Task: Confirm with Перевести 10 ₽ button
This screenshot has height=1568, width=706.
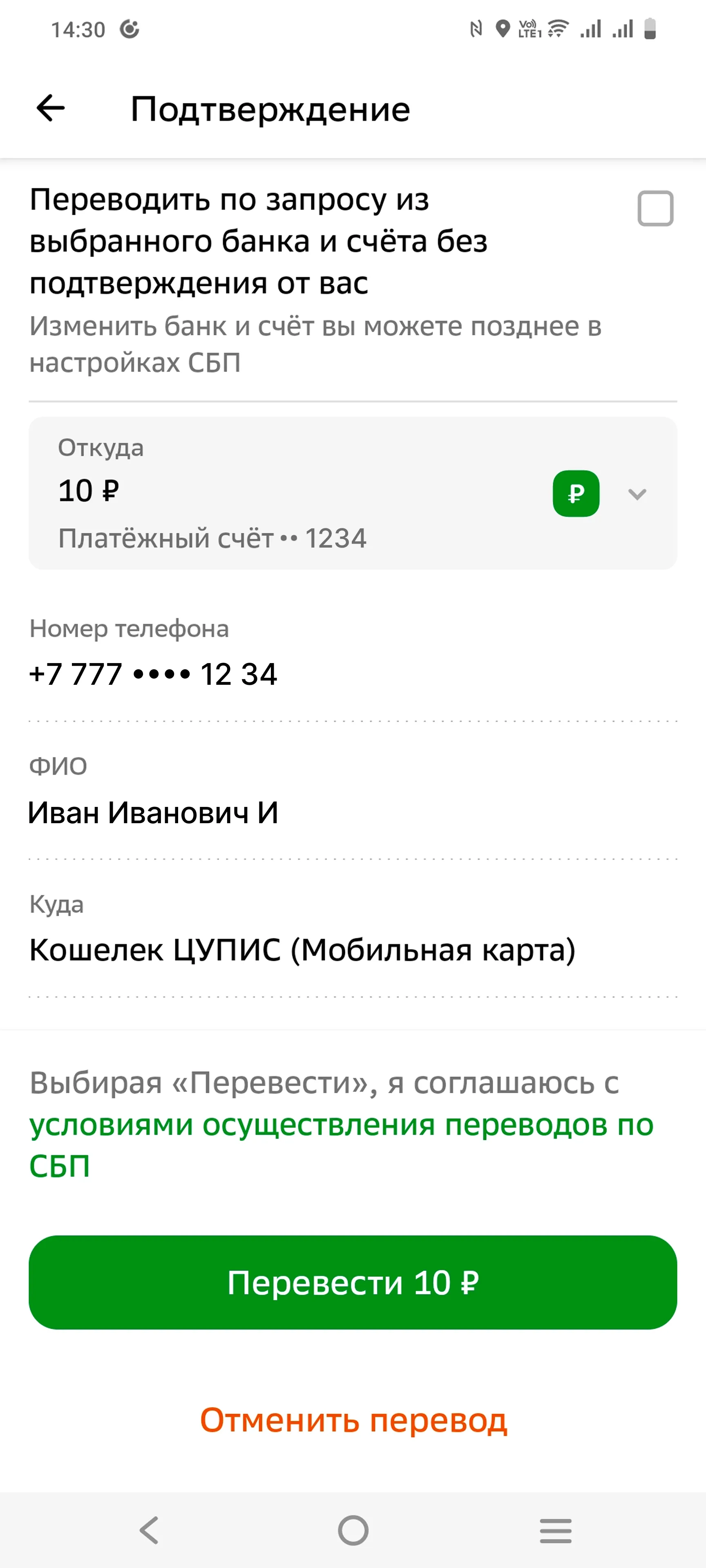Action: click(353, 1283)
